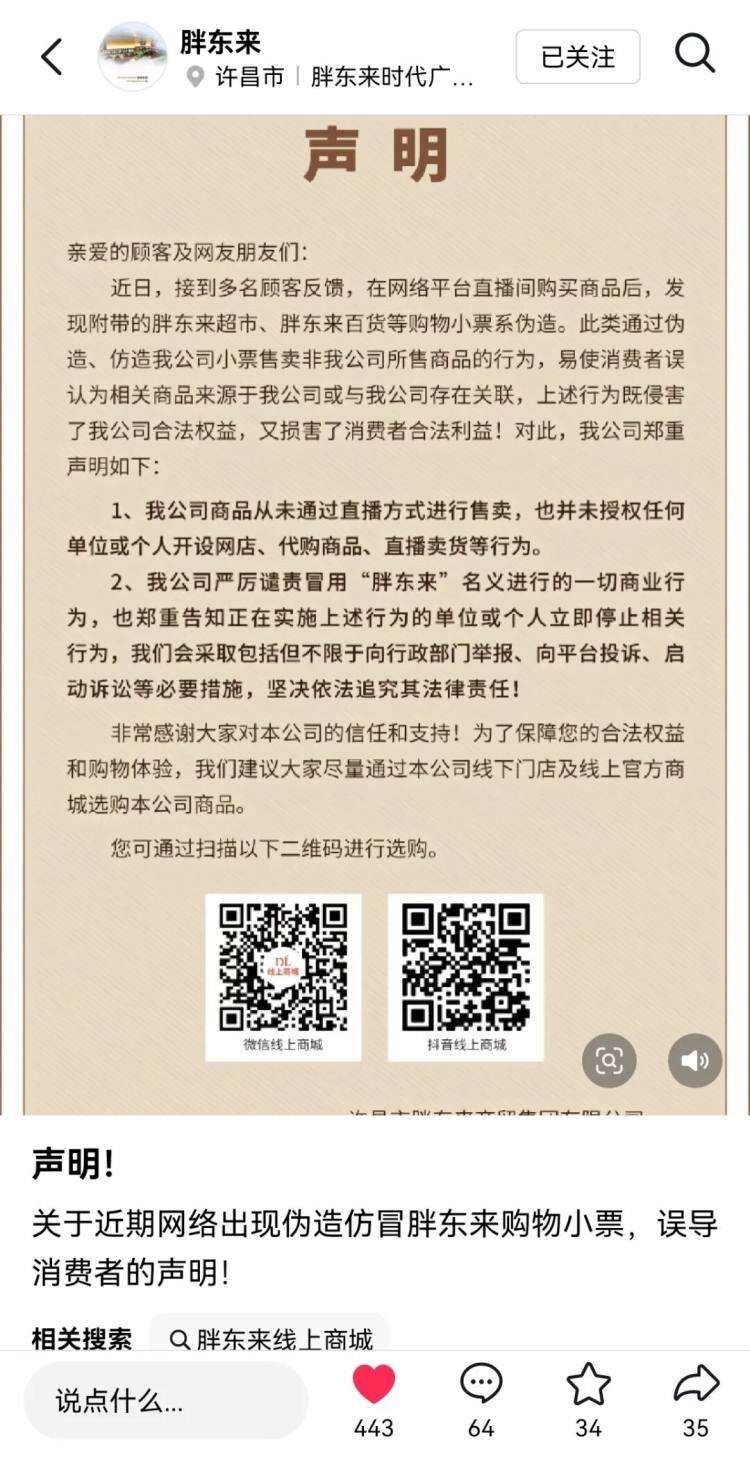750x1467 pixels.
Task: Open the comments bubble icon
Action: point(481,1385)
